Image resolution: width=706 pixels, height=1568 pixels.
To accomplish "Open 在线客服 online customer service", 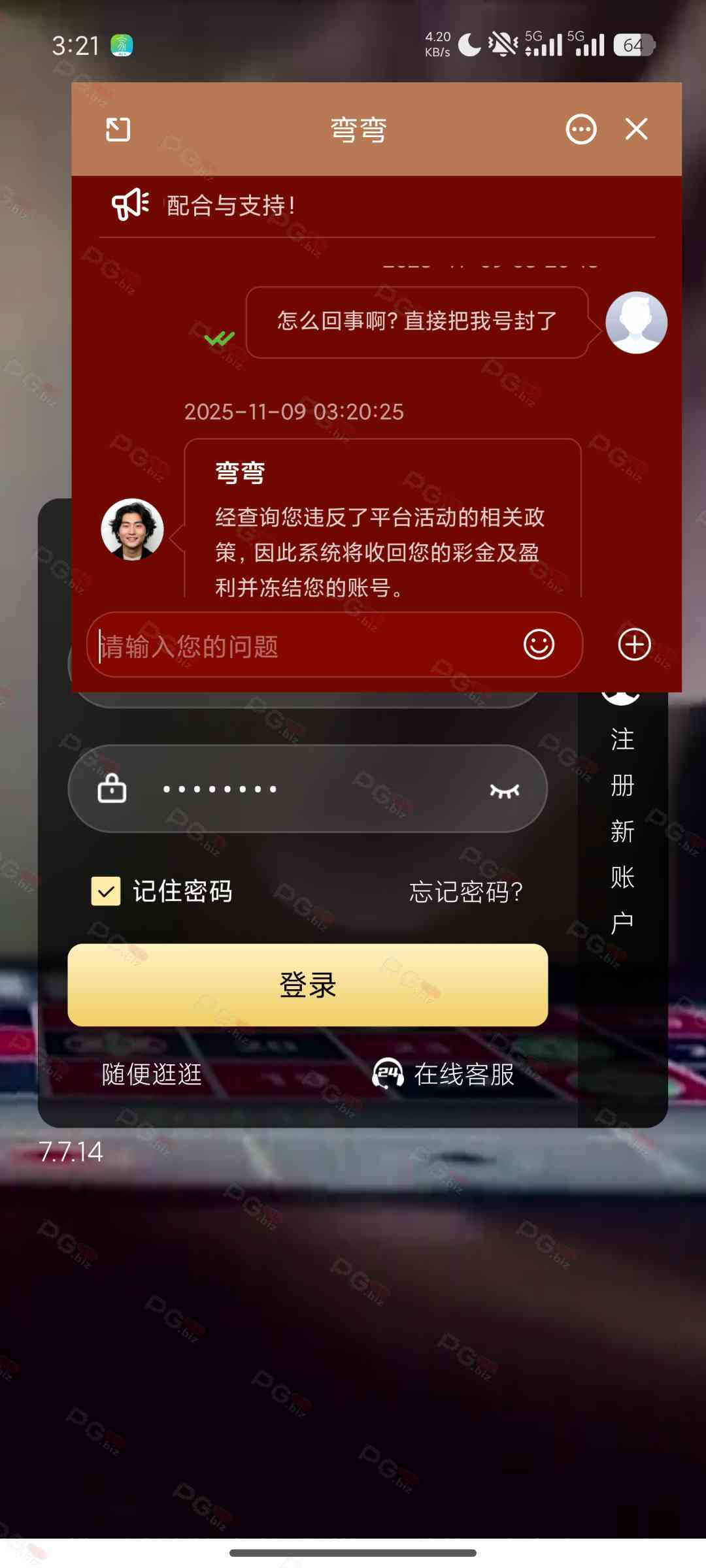I will 445,1074.
